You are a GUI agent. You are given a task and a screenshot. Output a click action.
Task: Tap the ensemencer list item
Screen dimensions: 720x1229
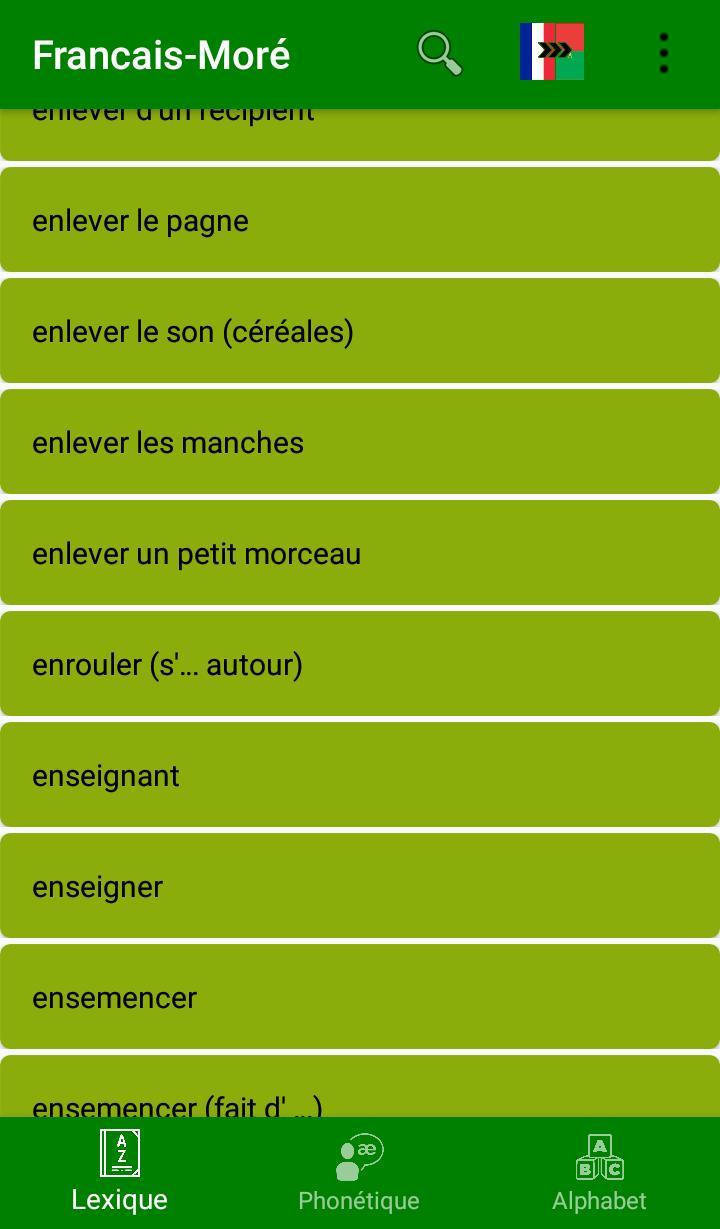tap(360, 996)
